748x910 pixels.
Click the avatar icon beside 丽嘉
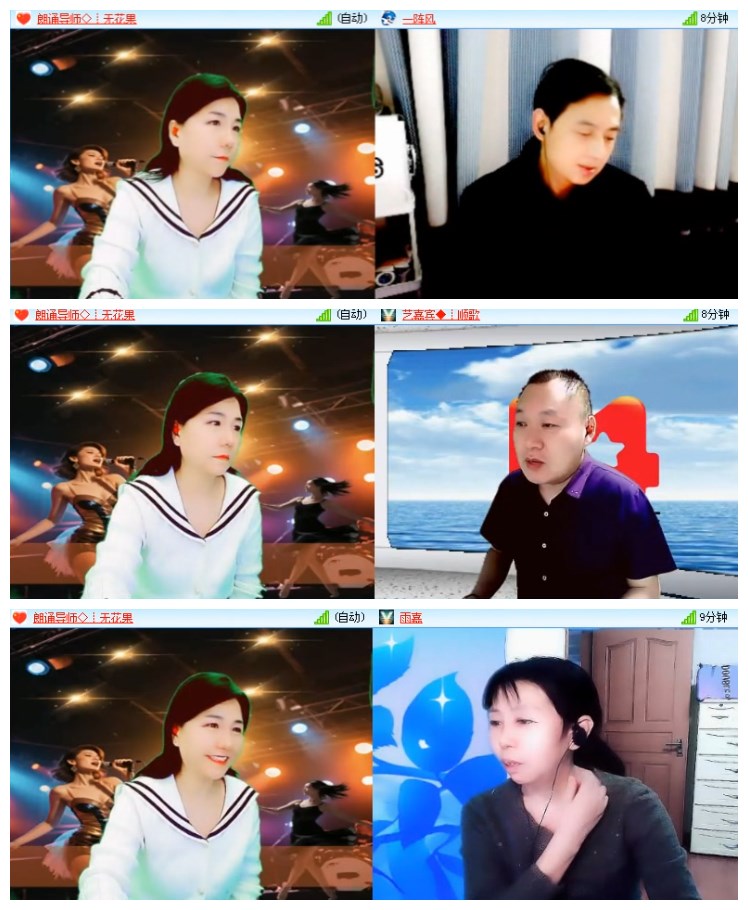tap(388, 617)
